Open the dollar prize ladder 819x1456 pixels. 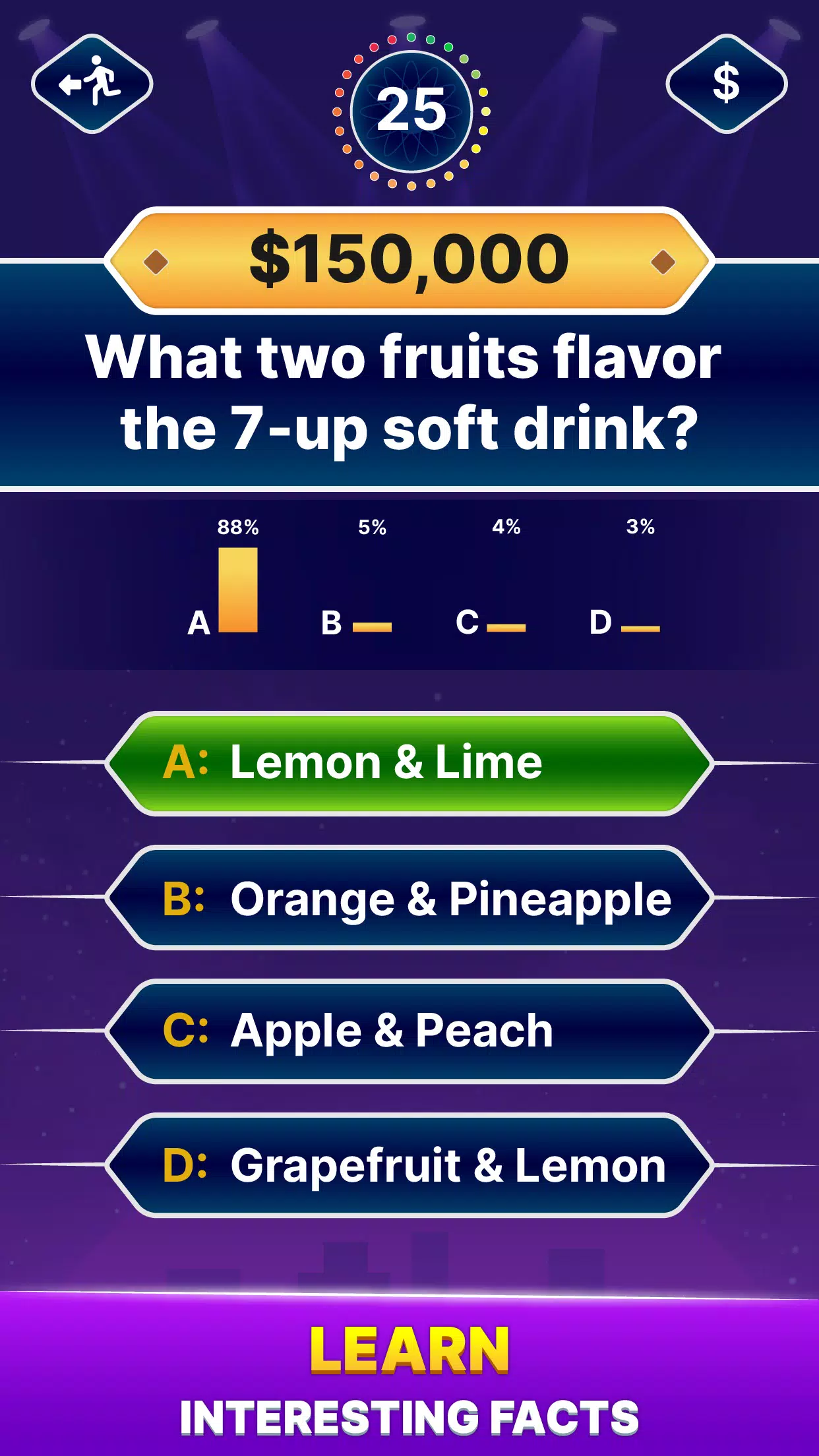coord(726,84)
